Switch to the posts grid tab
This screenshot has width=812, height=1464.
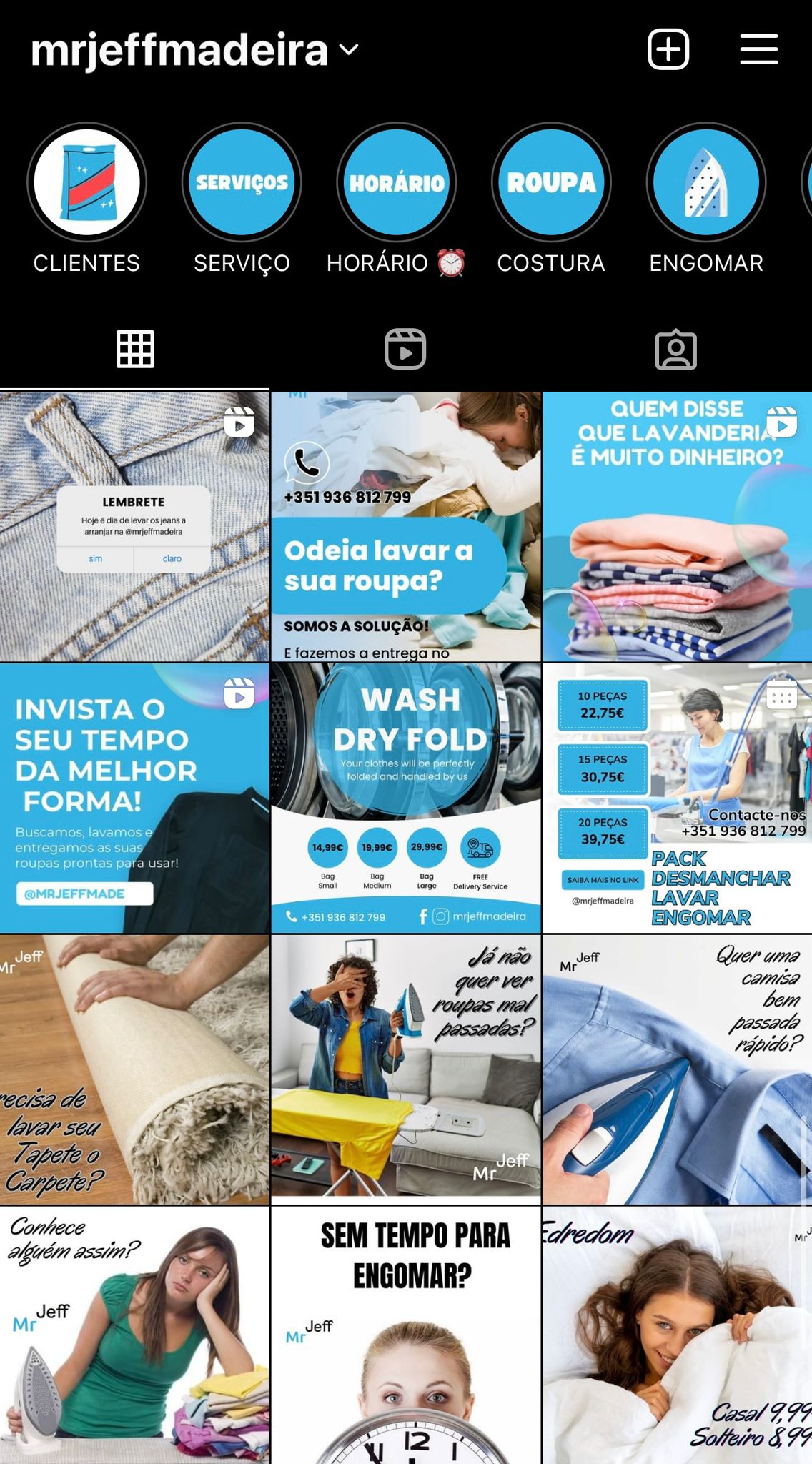(x=135, y=350)
